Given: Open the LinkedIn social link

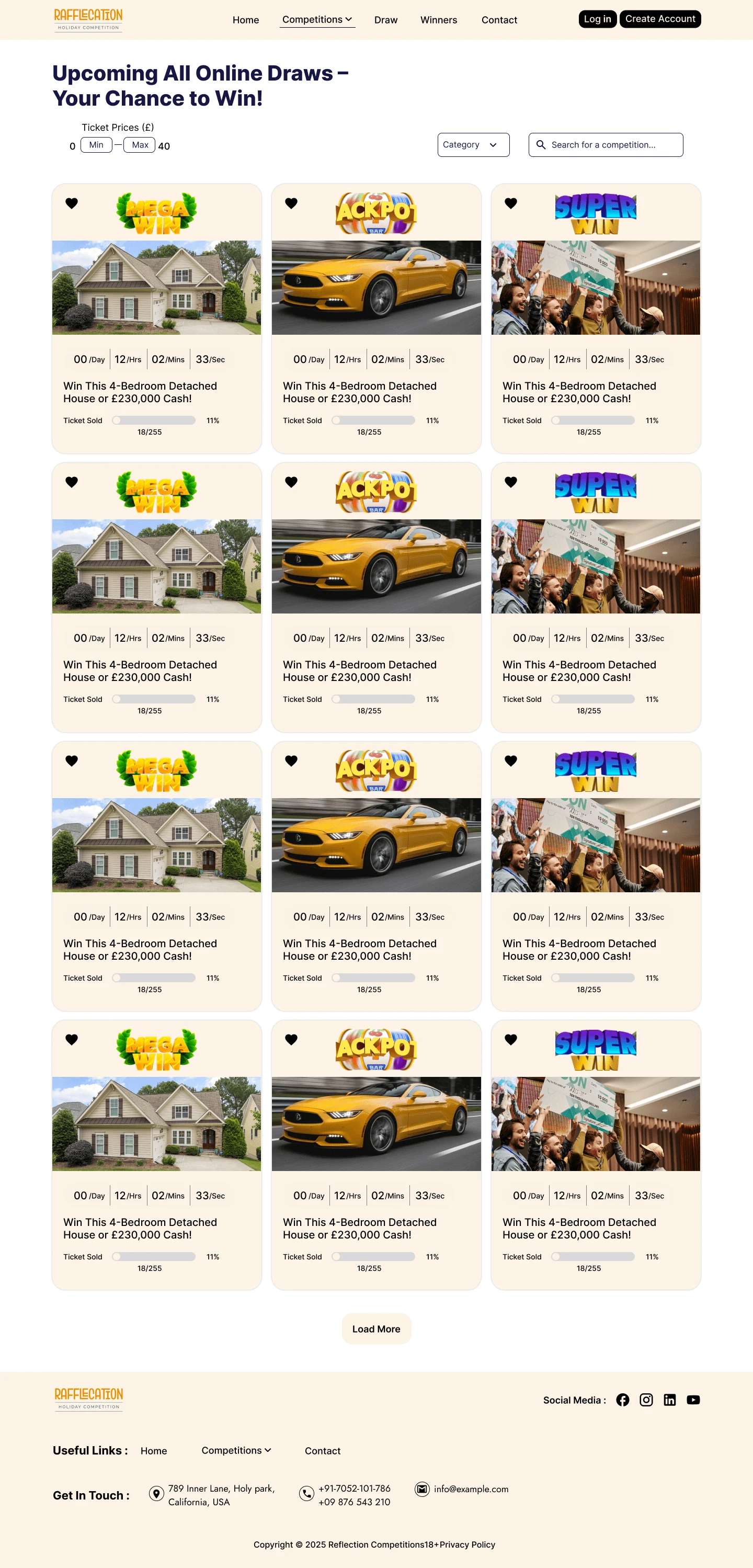Looking at the screenshot, I should tap(670, 1400).
